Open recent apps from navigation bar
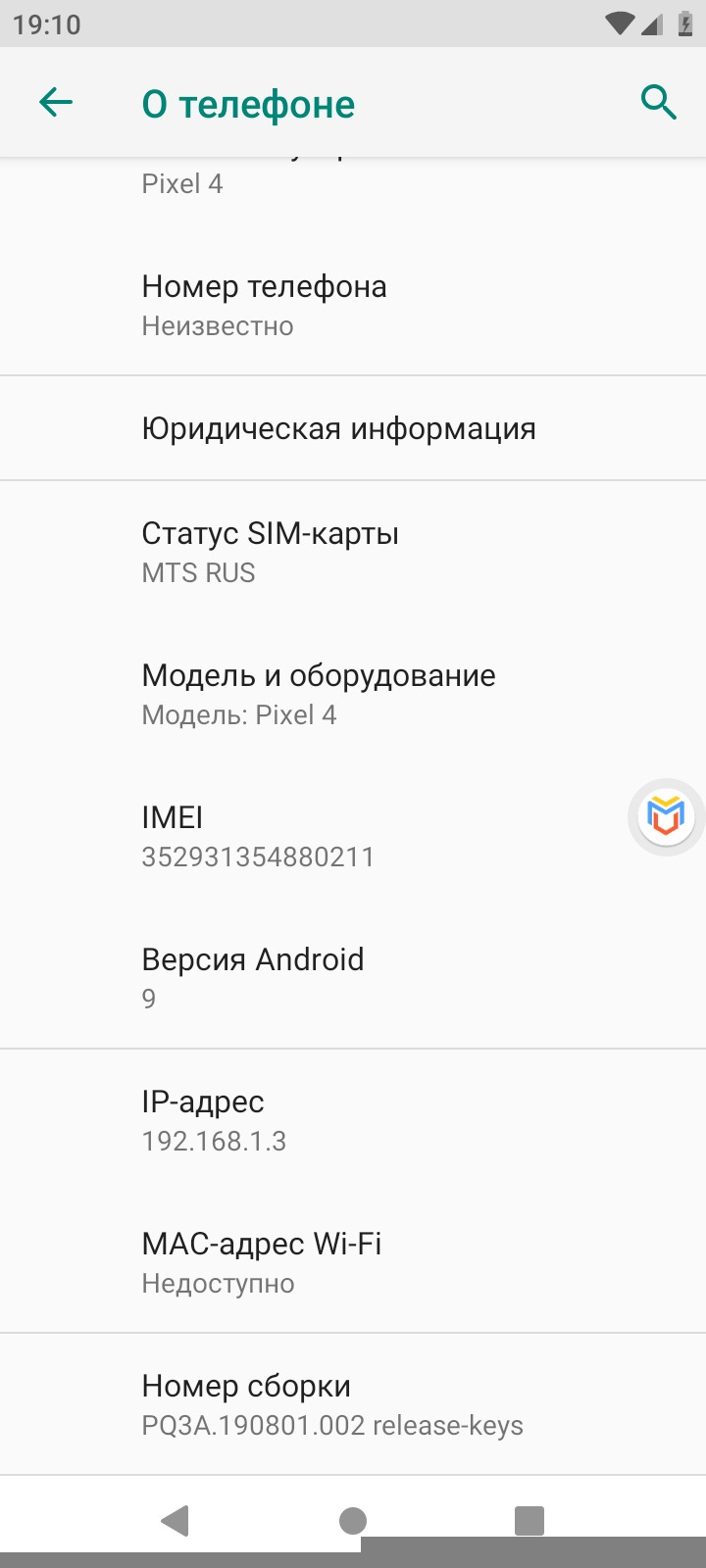The height and width of the screenshot is (1568, 706). coord(529,1520)
